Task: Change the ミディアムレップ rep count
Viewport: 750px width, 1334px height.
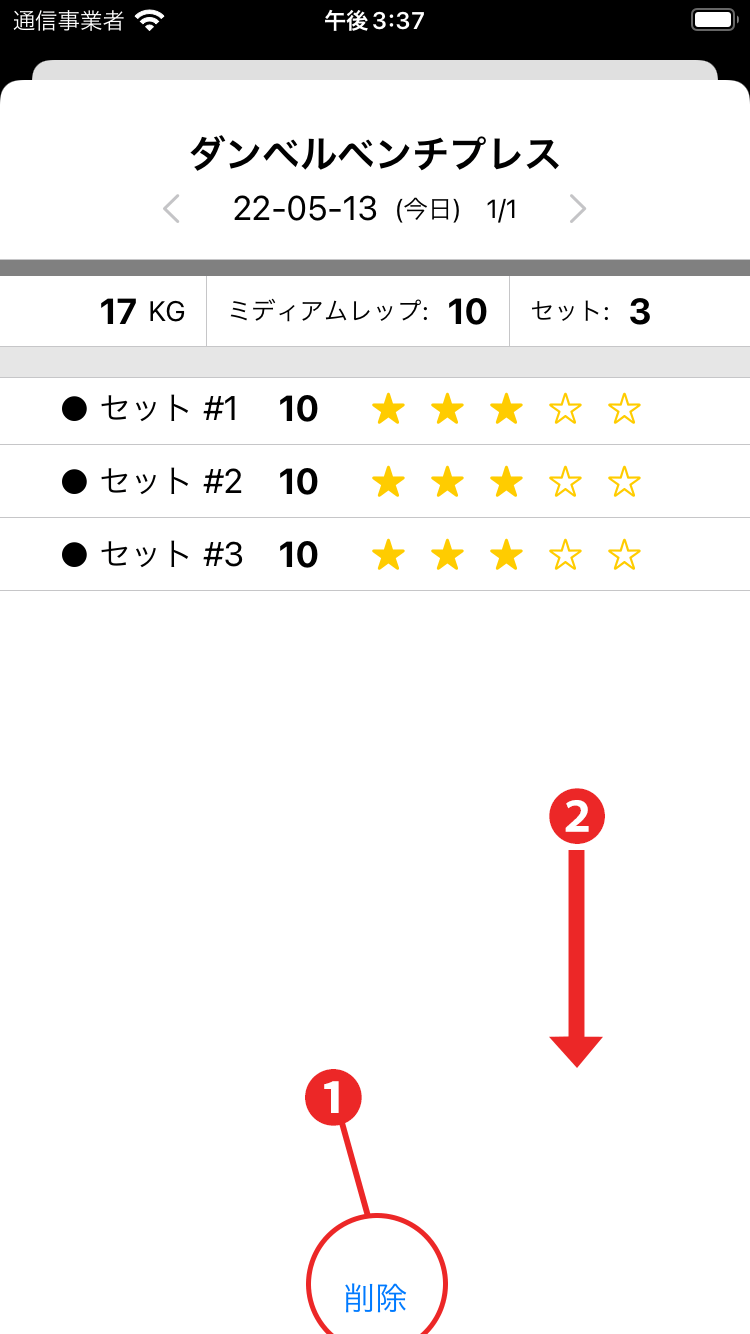Action: [x=466, y=312]
